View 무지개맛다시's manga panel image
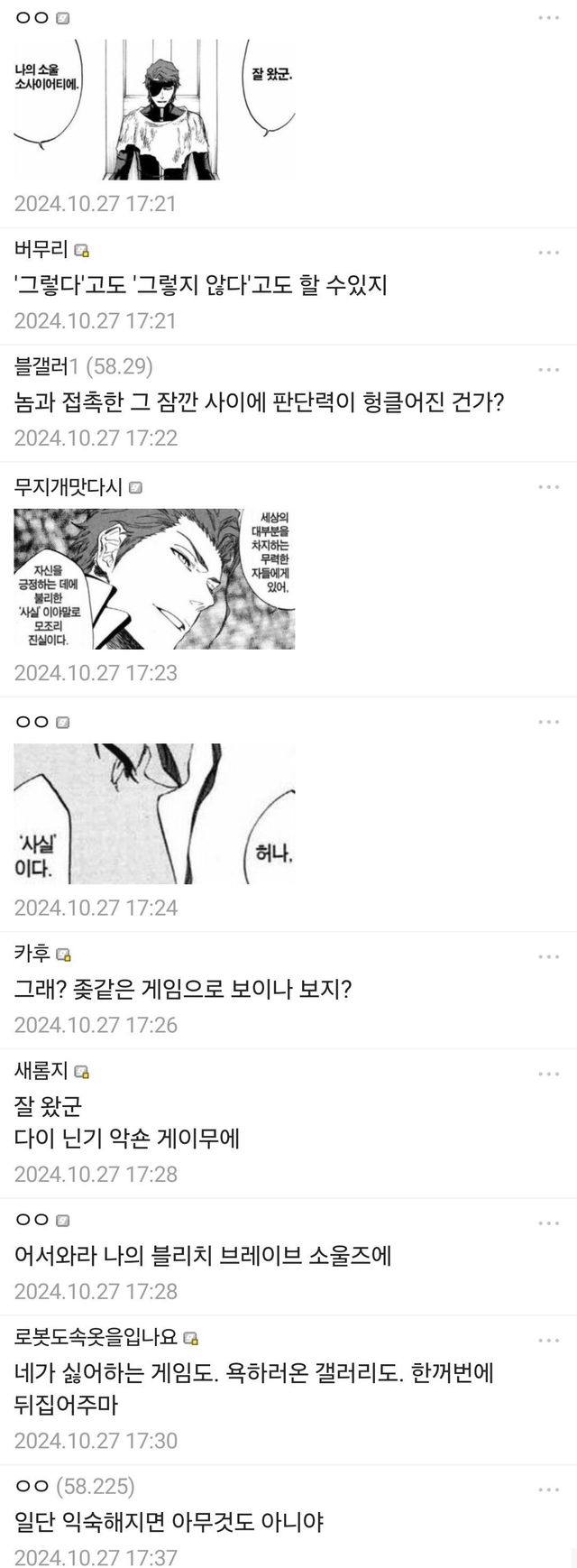This screenshot has height=1568, width=577. coord(154,578)
